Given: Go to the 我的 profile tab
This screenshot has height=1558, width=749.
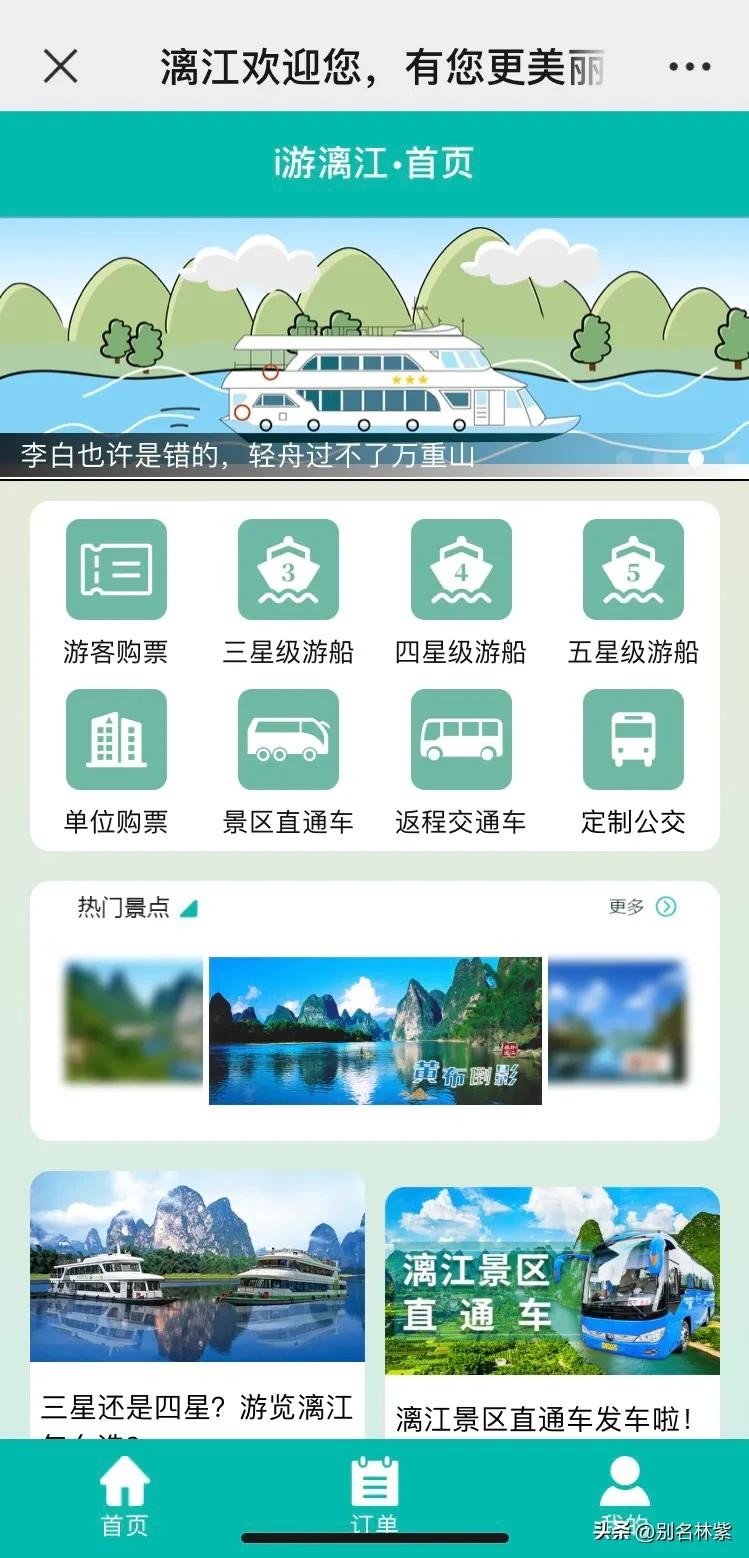Looking at the screenshot, I should click(x=624, y=1490).
